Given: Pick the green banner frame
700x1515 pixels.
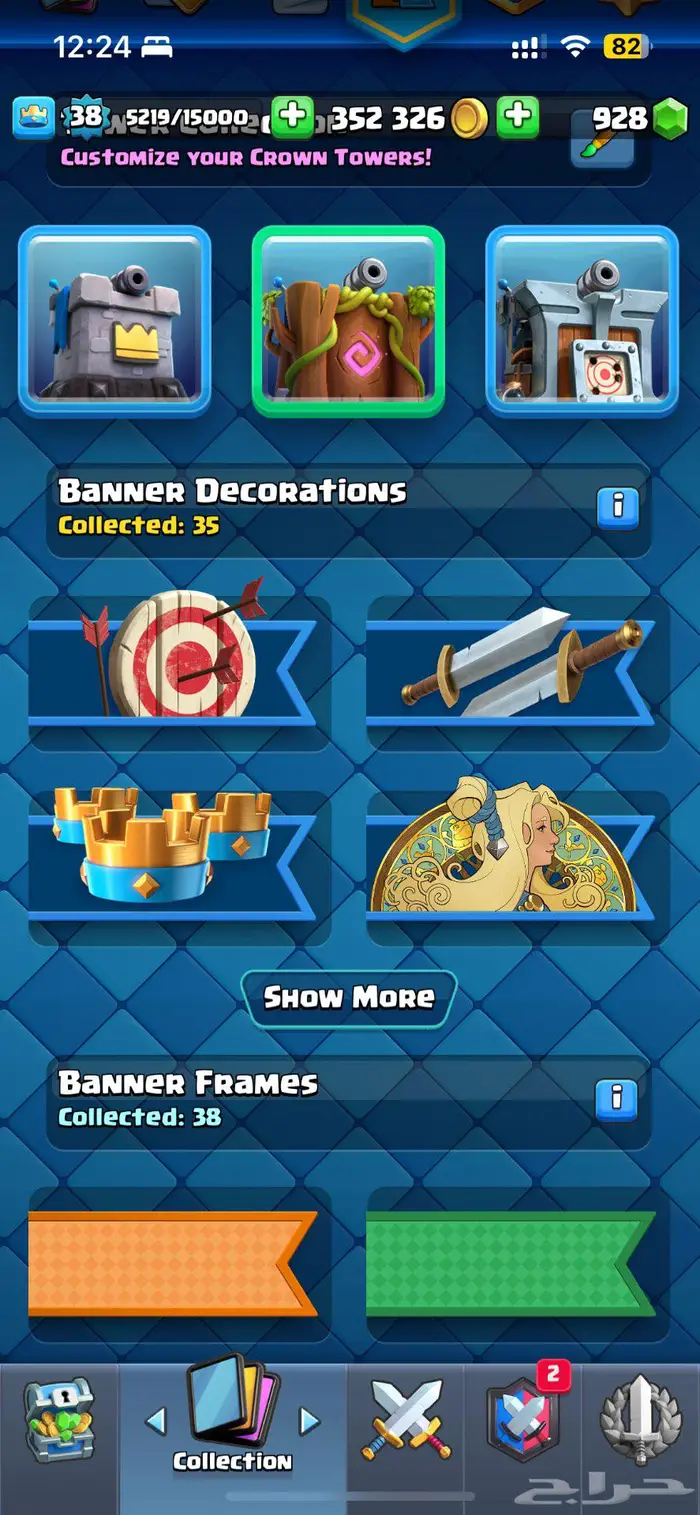Looking at the screenshot, I should pos(518,1264).
